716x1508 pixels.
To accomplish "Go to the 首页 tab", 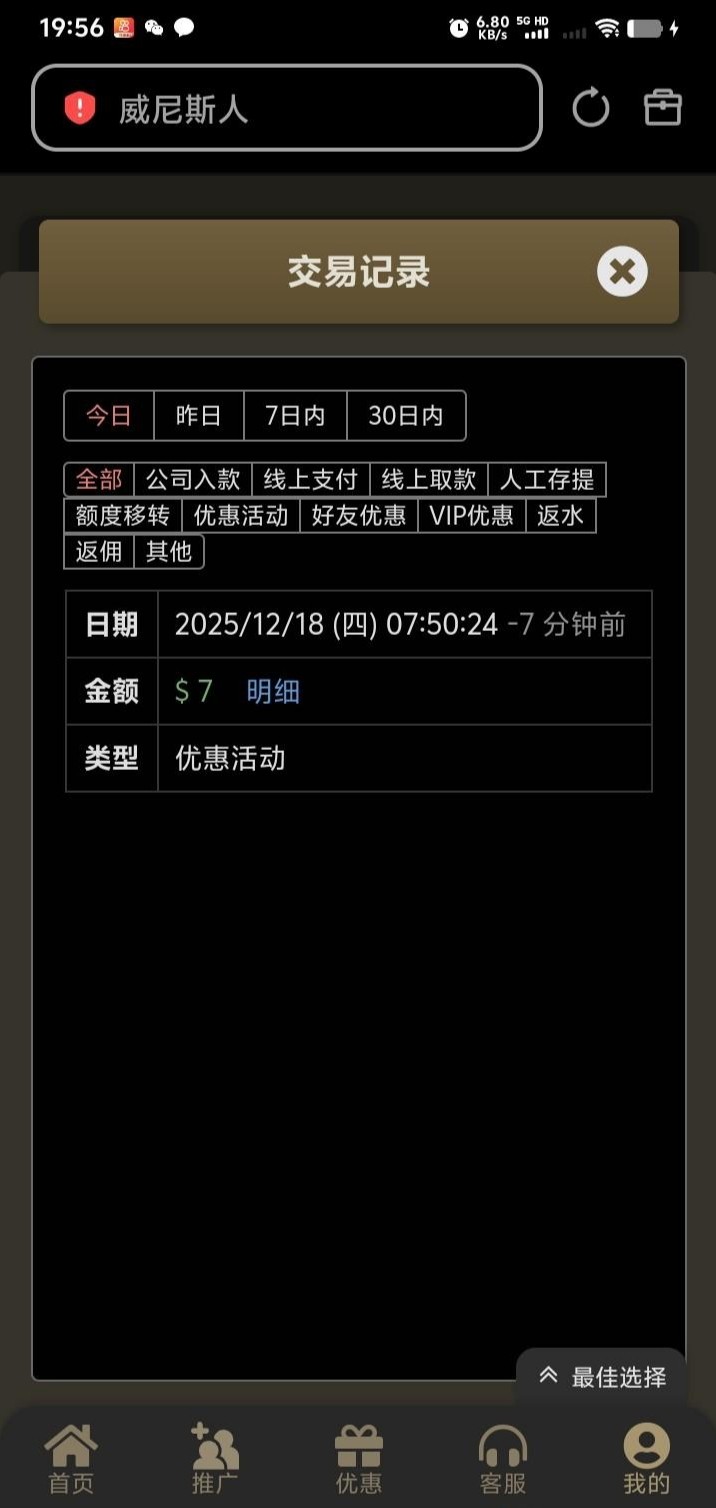I will coord(71,1460).
